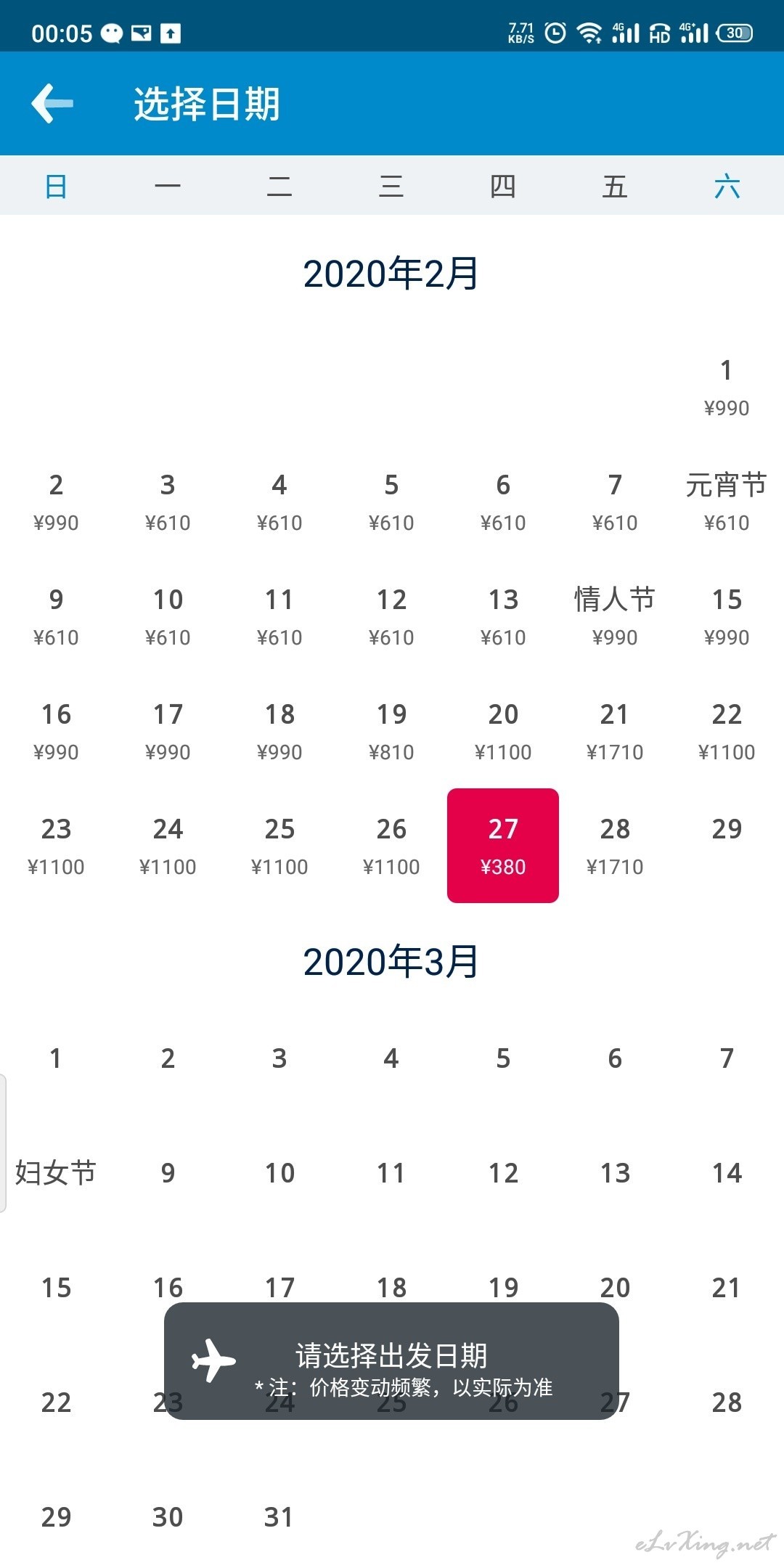The image size is (784, 1568).
Task: Choose March 14 as departure date
Action: tap(727, 1173)
